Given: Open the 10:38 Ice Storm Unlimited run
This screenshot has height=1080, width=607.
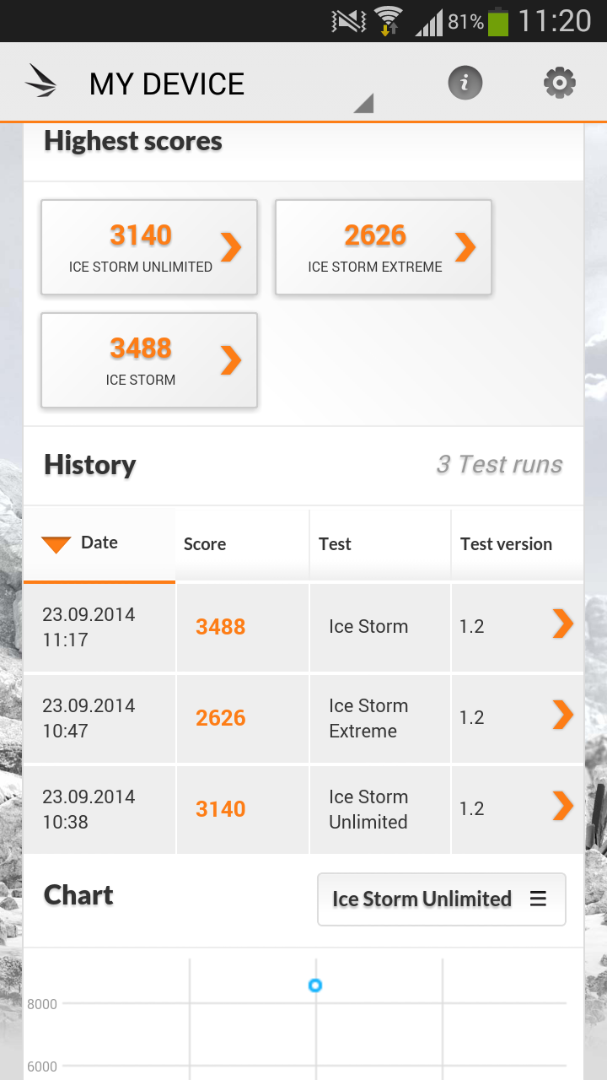Looking at the screenshot, I should pos(303,809).
